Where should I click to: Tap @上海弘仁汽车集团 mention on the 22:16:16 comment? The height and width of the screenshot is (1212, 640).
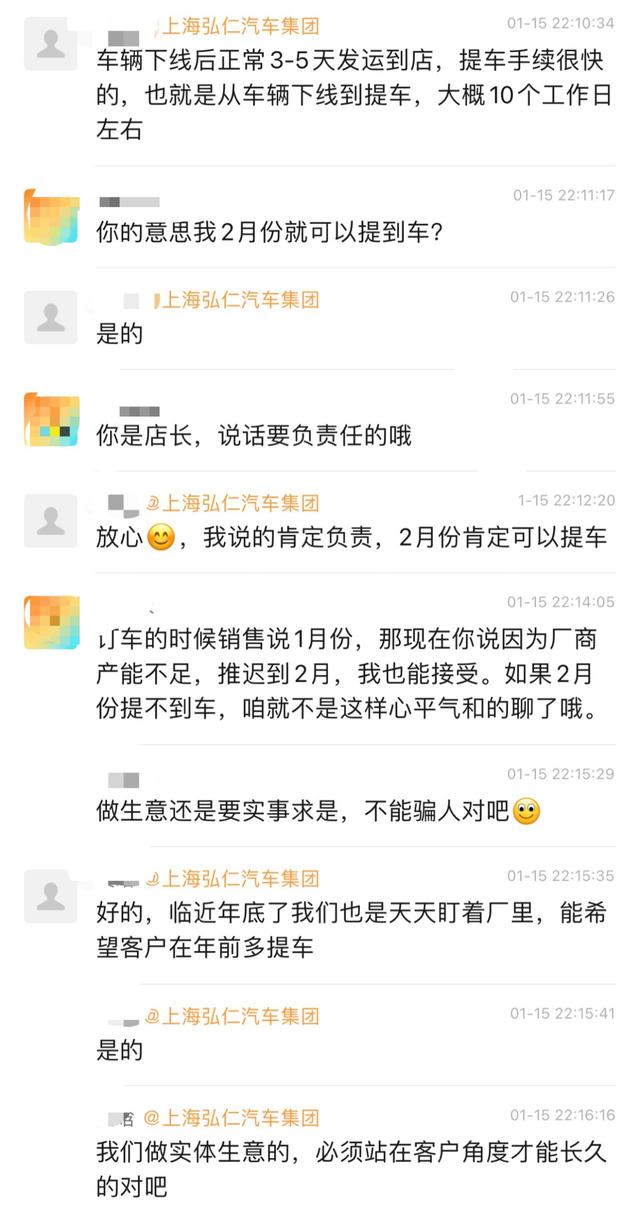coord(232,1118)
